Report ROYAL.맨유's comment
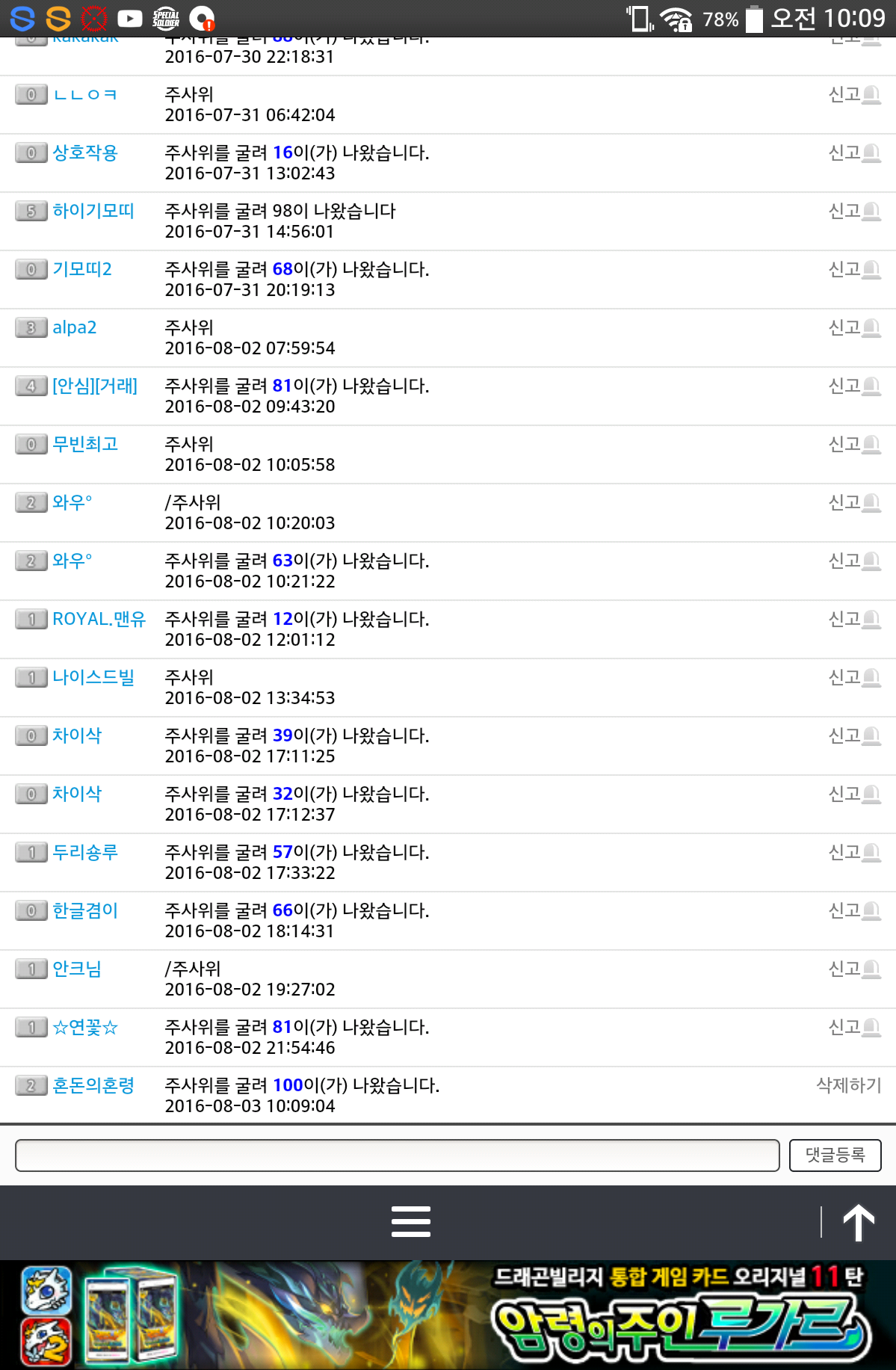Viewport: 896px width, 1370px height. click(x=854, y=620)
